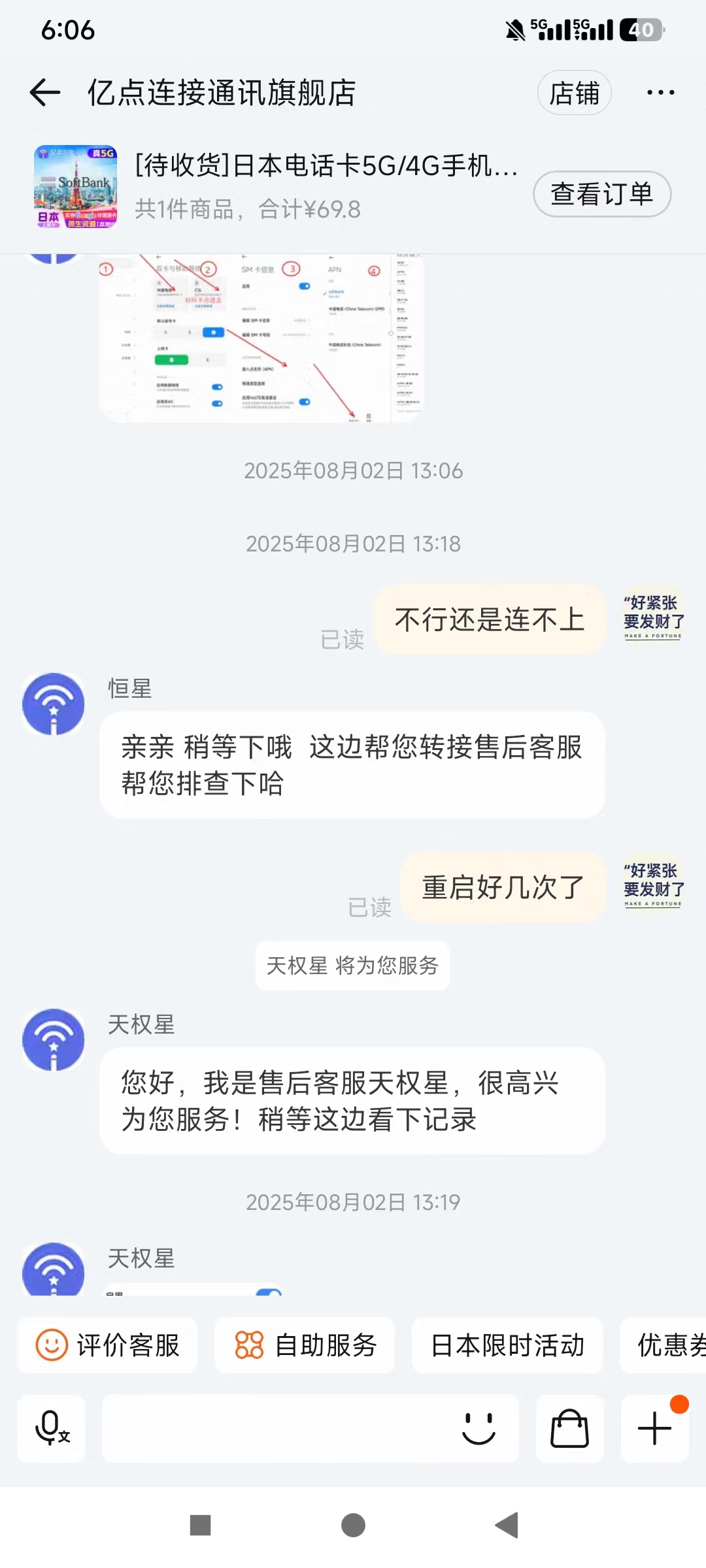The width and height of the screenshot is (706, 1568).
Task: Open the three-dot overflow menu
Action: [x=660, y=92]
